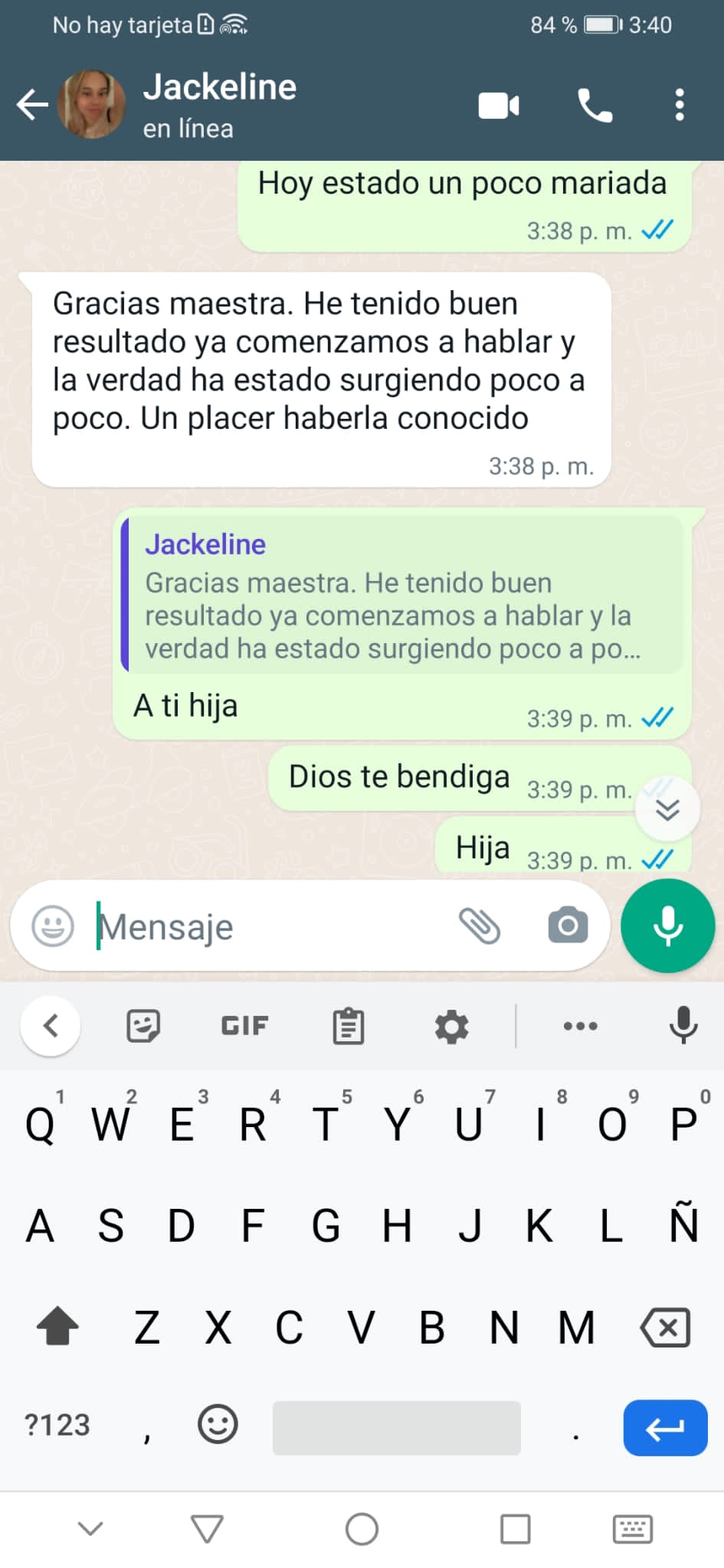Start a video call with Jackeline

(x=499, y=106)
